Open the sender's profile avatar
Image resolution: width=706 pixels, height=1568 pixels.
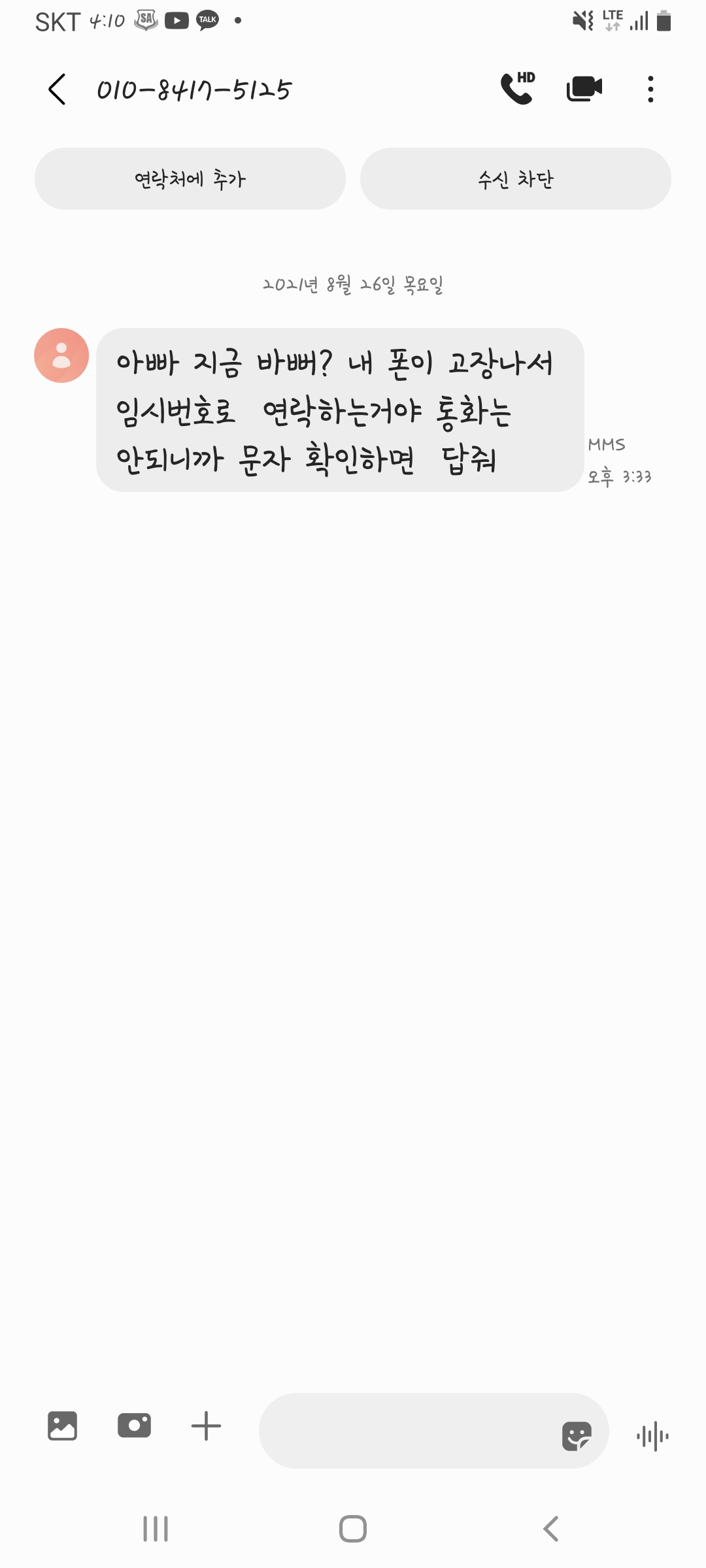coord(61,355)
